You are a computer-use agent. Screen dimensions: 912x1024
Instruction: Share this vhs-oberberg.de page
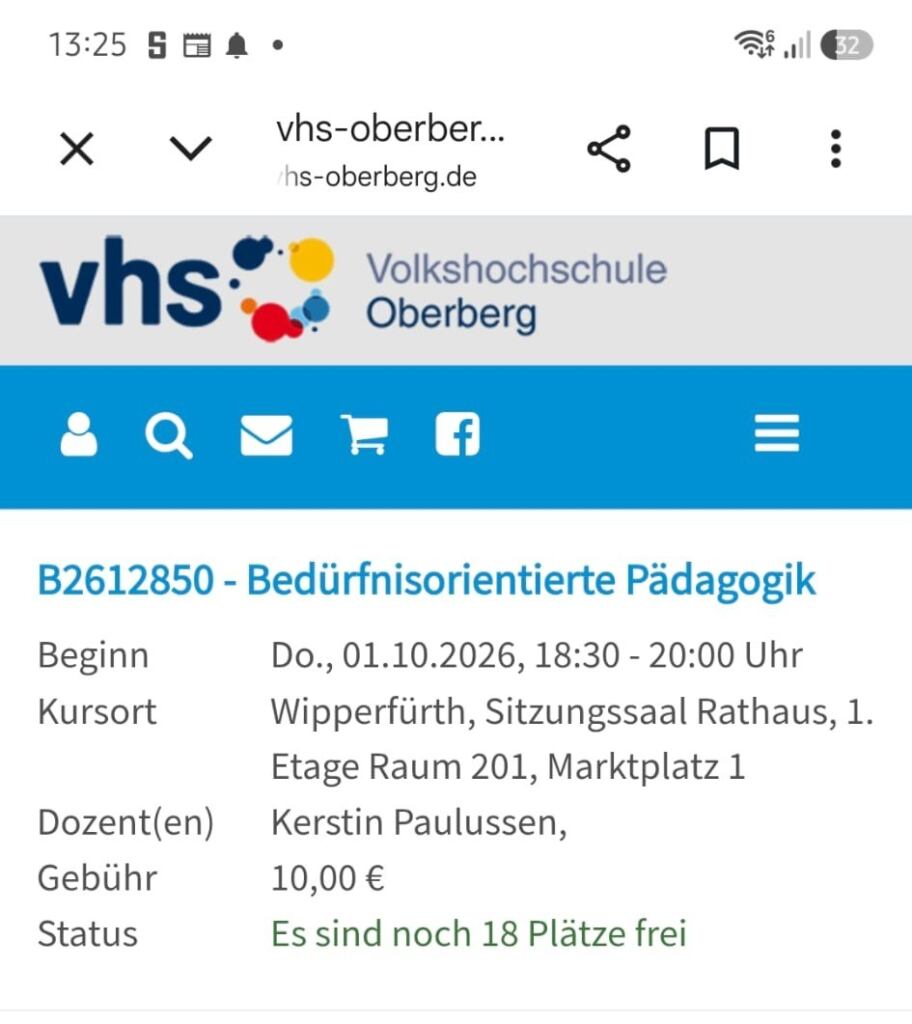(x=609, y=149)
